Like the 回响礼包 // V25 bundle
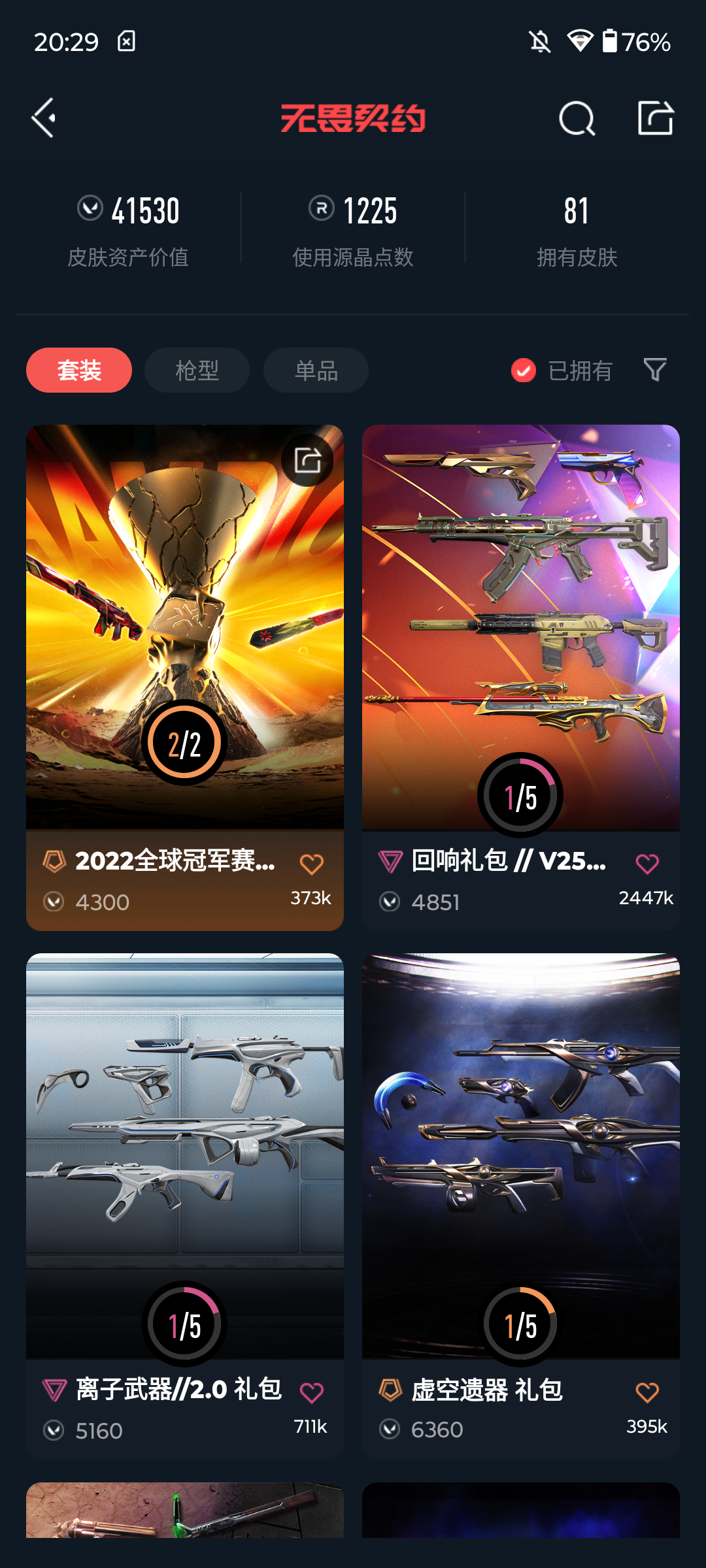706x1568 pixels. [x=647, y=864]
